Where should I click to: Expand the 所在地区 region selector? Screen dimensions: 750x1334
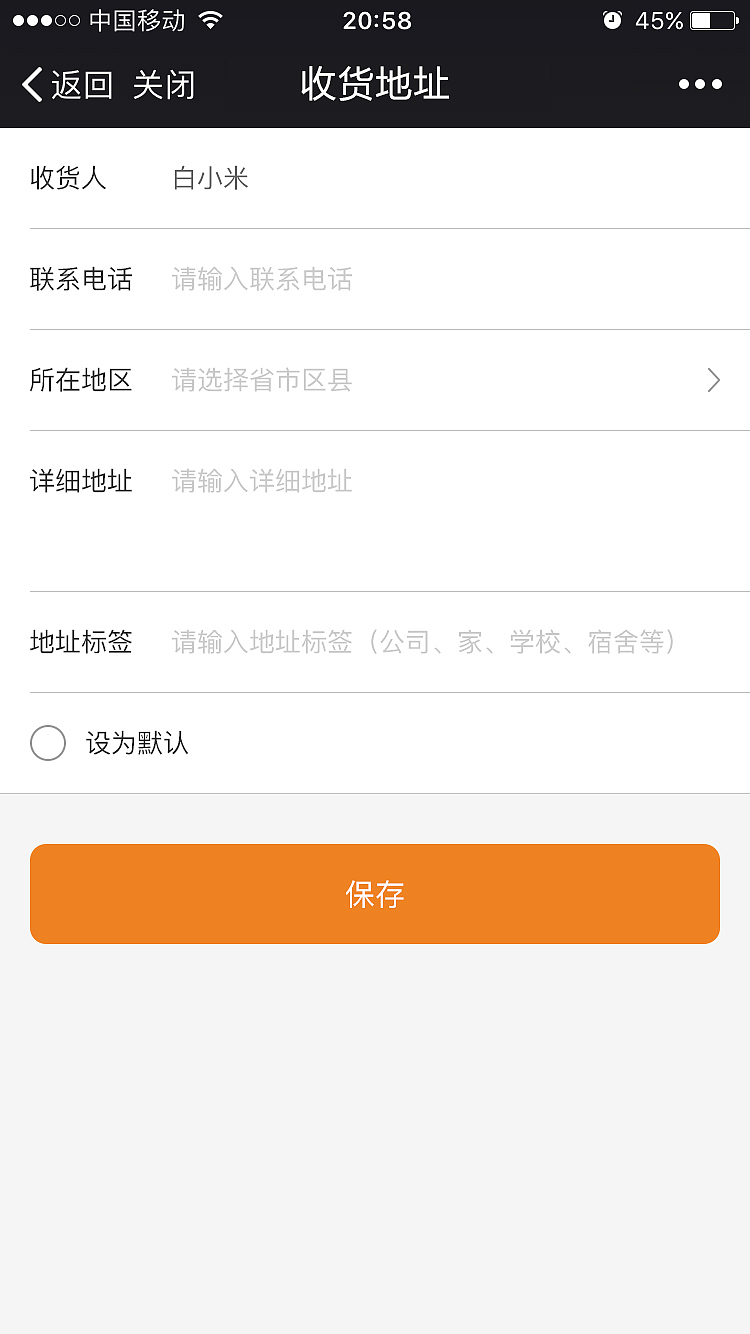click(375, 380)
